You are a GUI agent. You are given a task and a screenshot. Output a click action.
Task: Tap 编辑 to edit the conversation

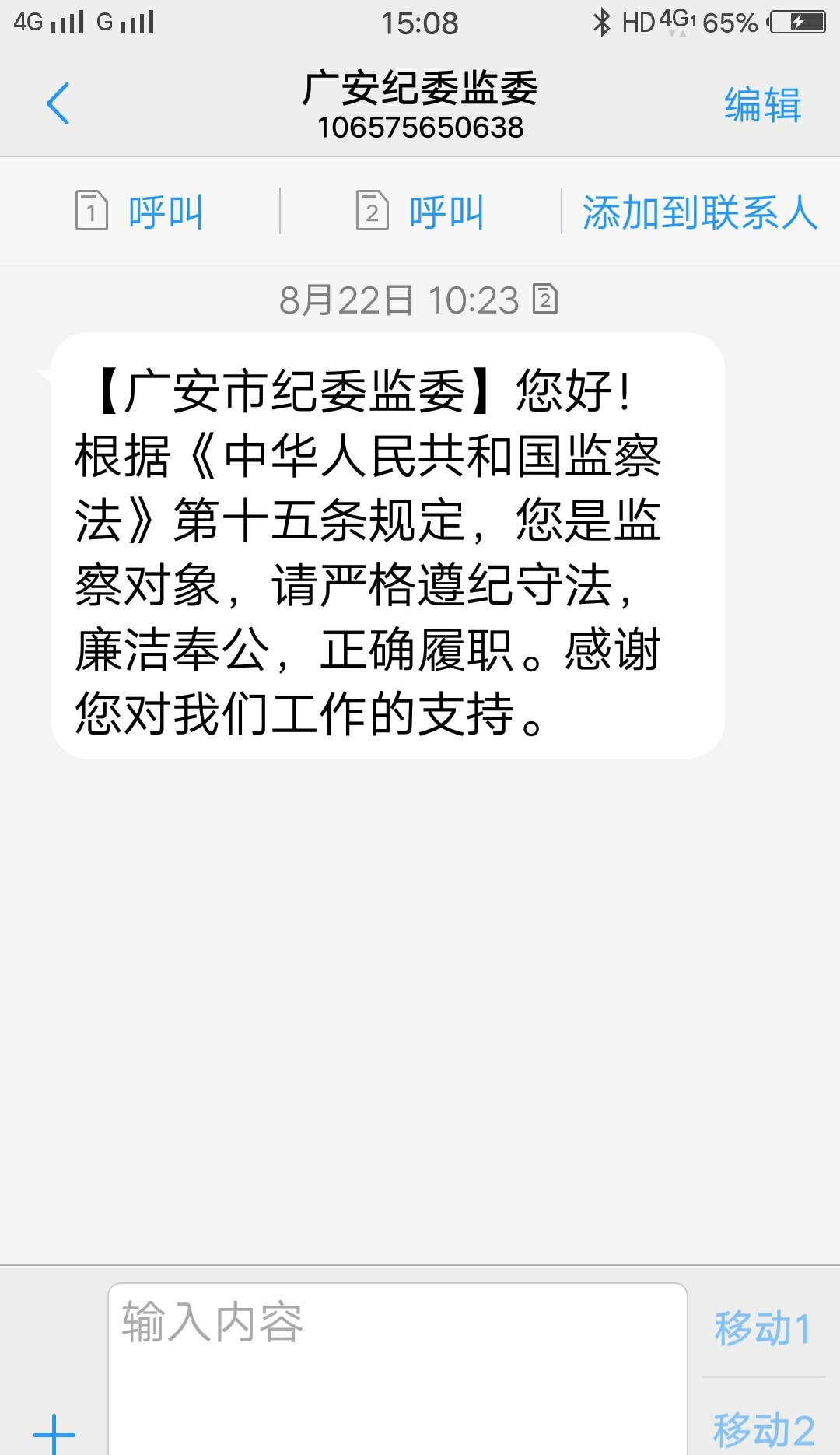(x=762, y=105)
